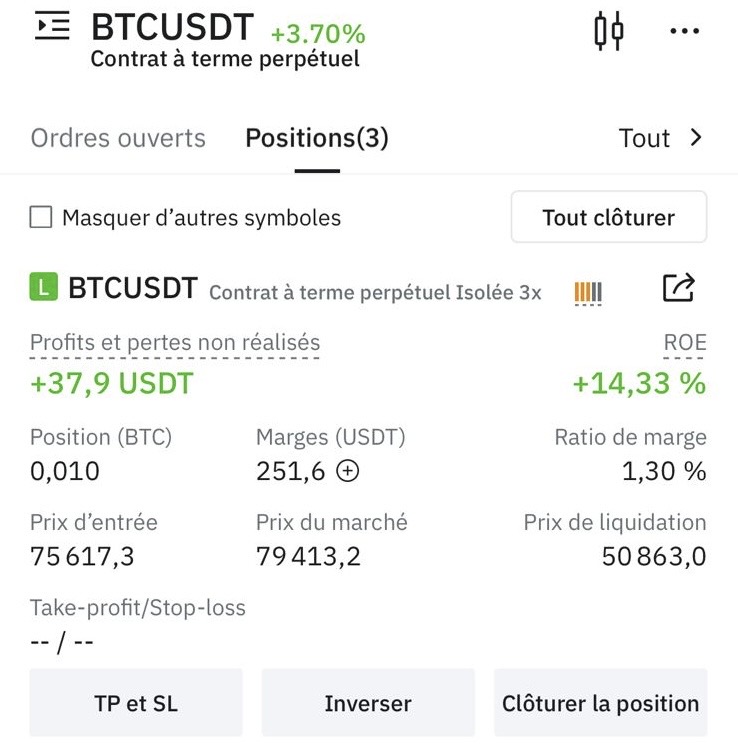Open the Tout link with chevron

[x=661, y=138]
